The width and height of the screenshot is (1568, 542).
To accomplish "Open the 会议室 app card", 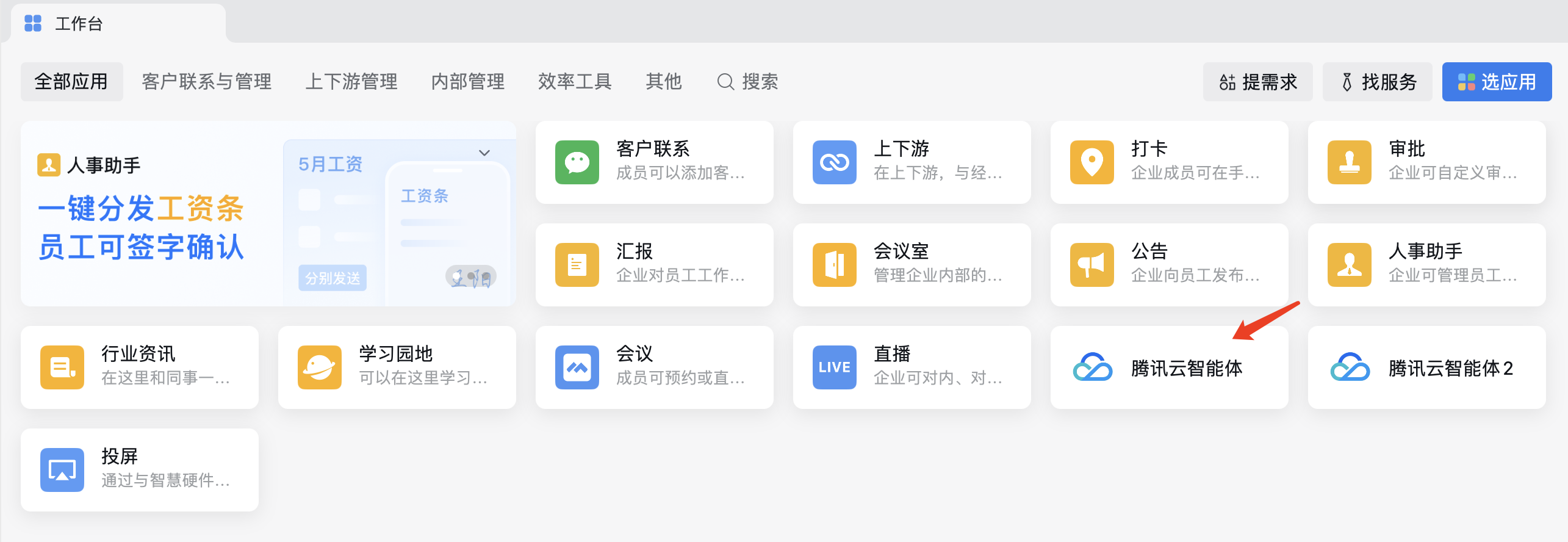I will click(x=912, y=265).
